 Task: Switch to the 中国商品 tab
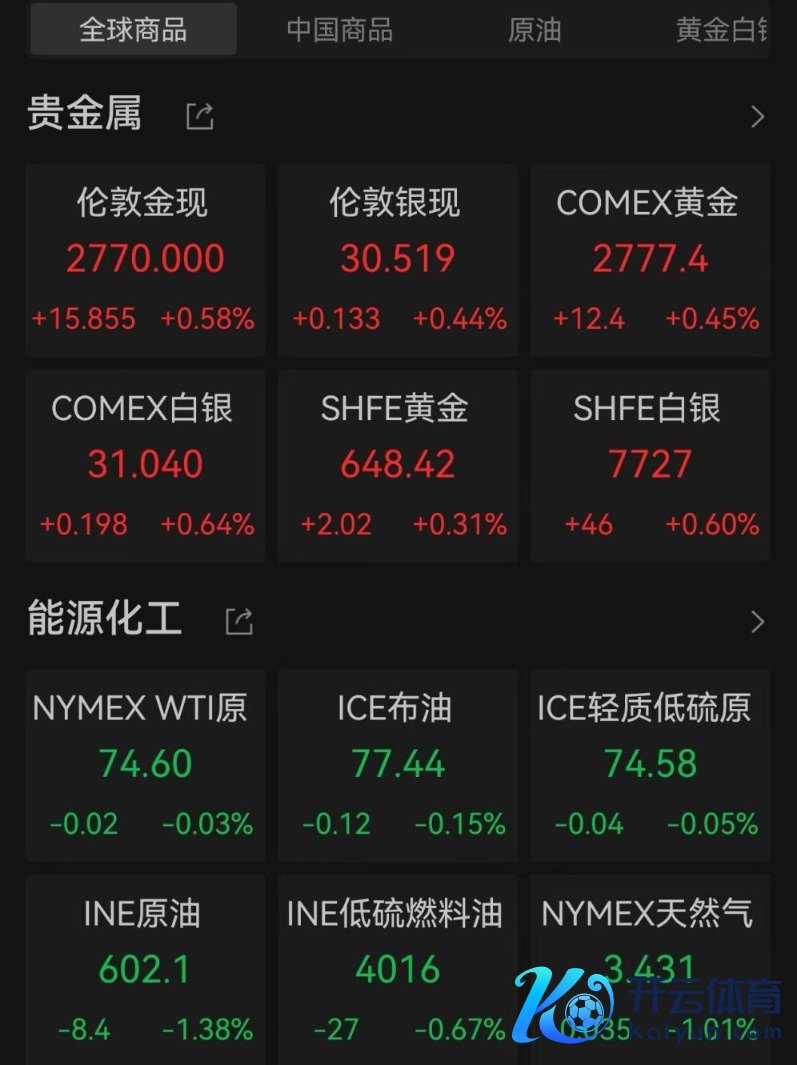[339, 30]
